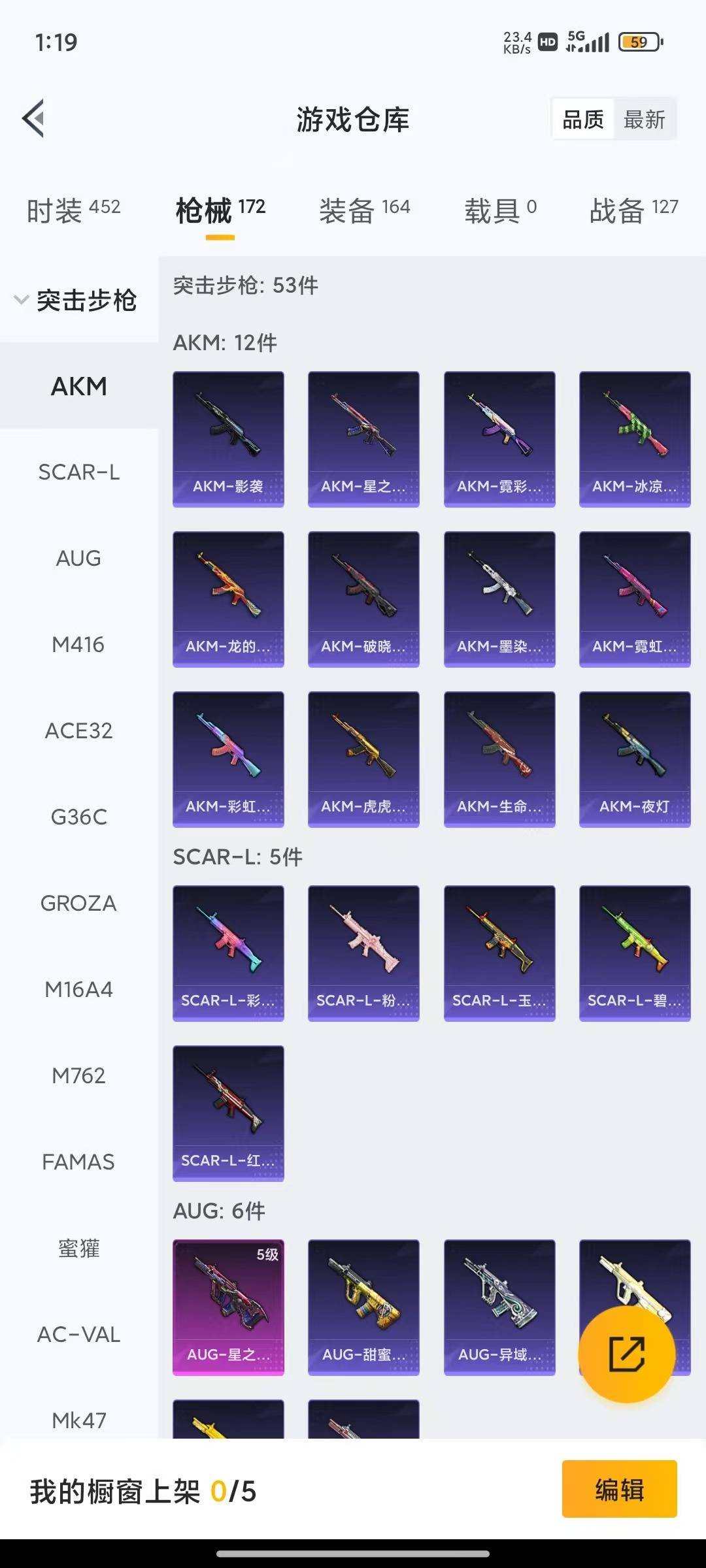View the AKM-夜灯 skin
706x1568 pixels.
pyautogui.click(x=634, y=759)
